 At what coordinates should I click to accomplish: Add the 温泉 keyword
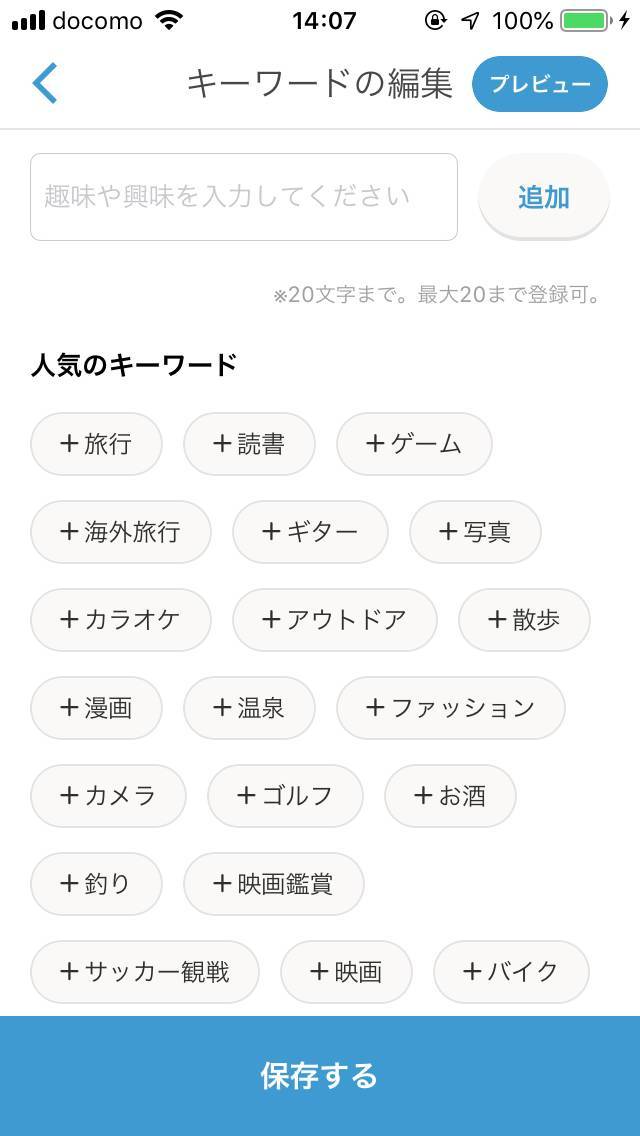[x=249, y=708]
